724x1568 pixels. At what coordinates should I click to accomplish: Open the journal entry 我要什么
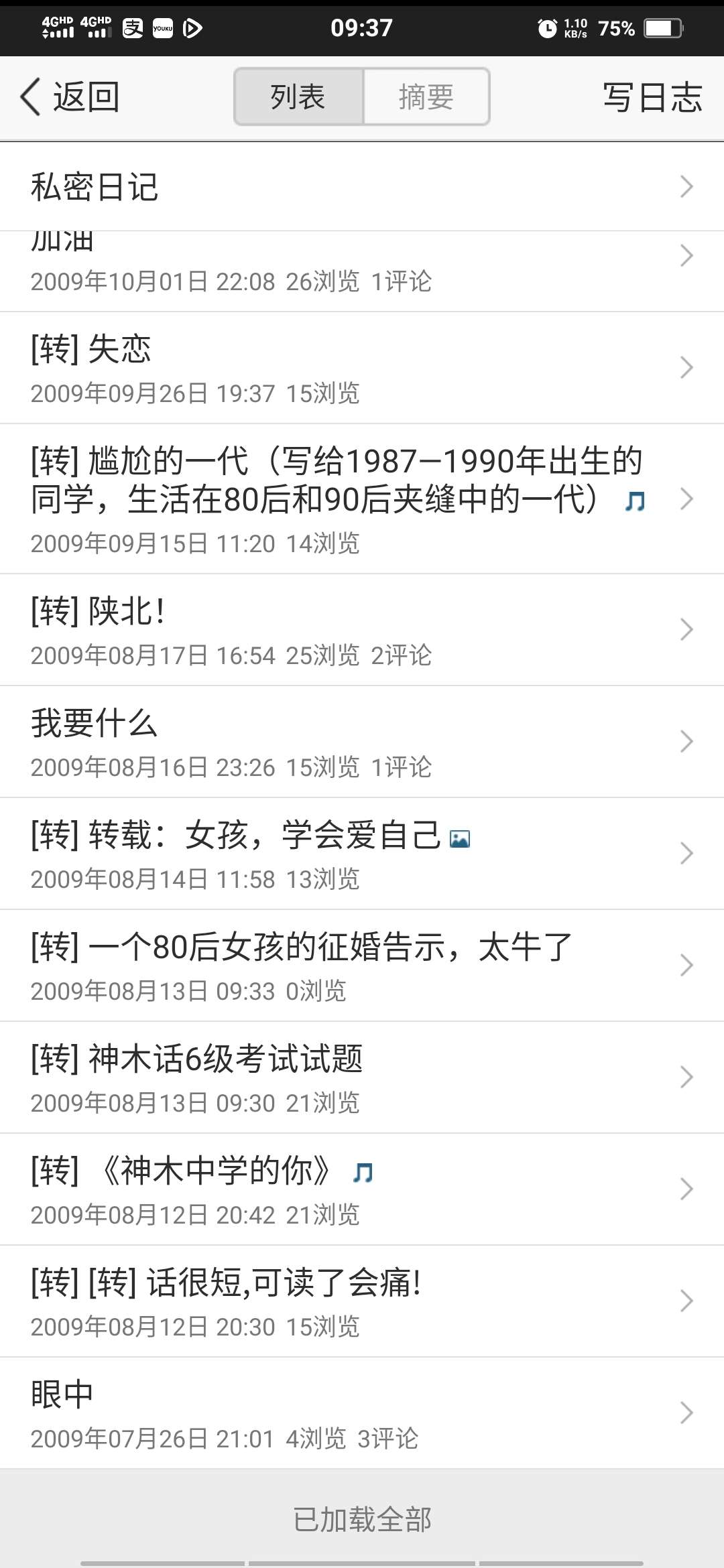coord(362,741)
